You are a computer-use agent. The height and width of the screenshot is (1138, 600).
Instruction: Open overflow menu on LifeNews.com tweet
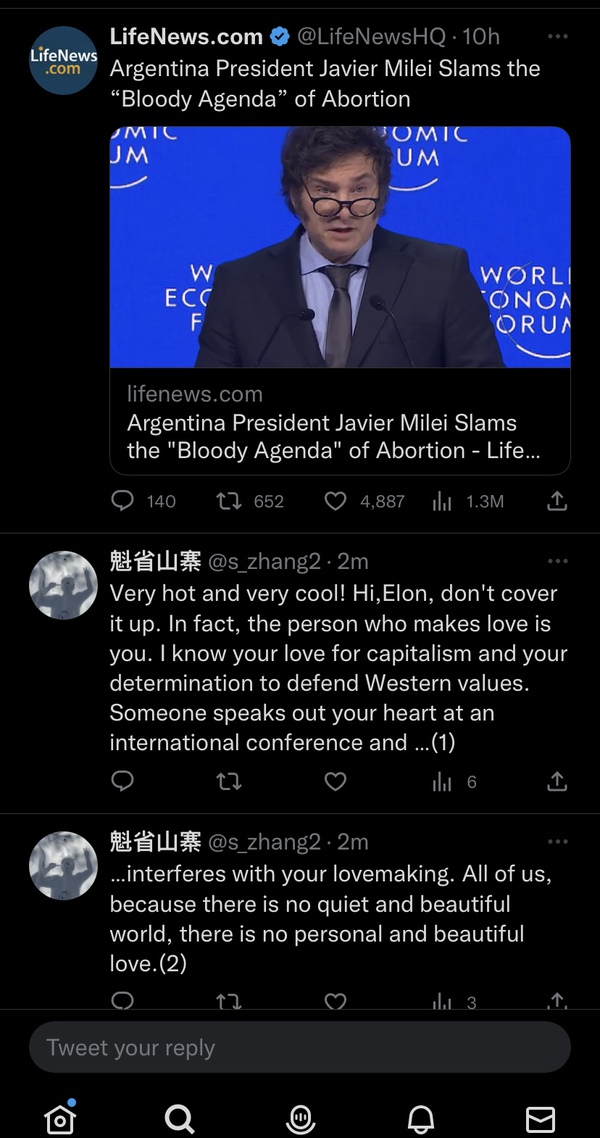(558, 36)
